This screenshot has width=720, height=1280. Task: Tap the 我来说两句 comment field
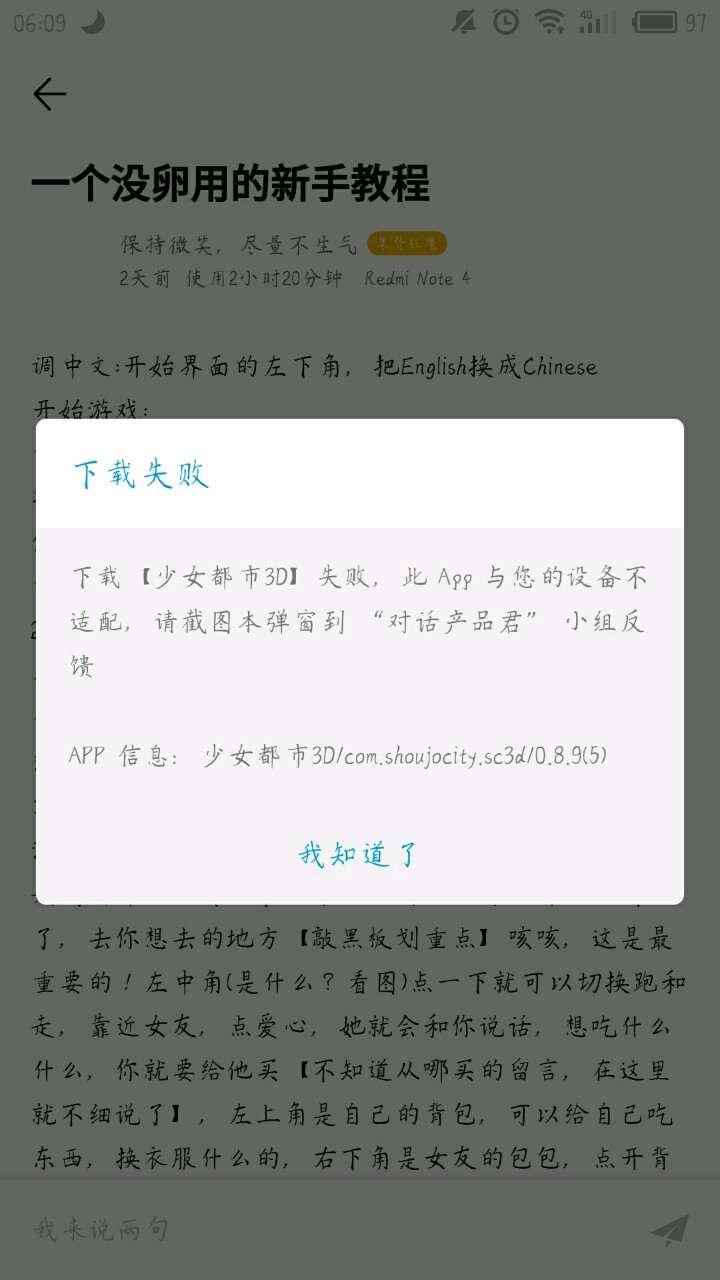point(300,1229)
